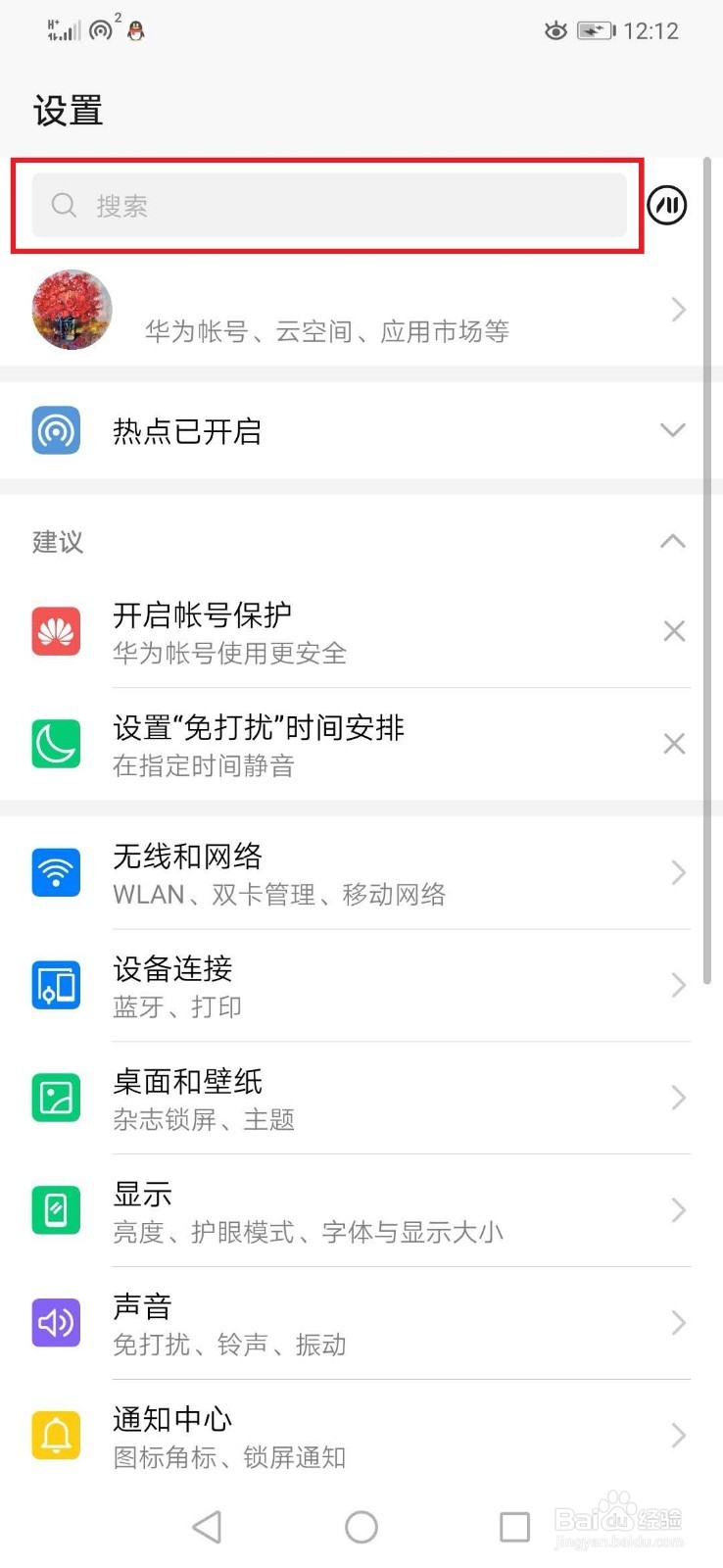Click the WLAN wireless network icon
This screenshot has width=723, height=1568.
pyautogui.click(x=56, y=872)
